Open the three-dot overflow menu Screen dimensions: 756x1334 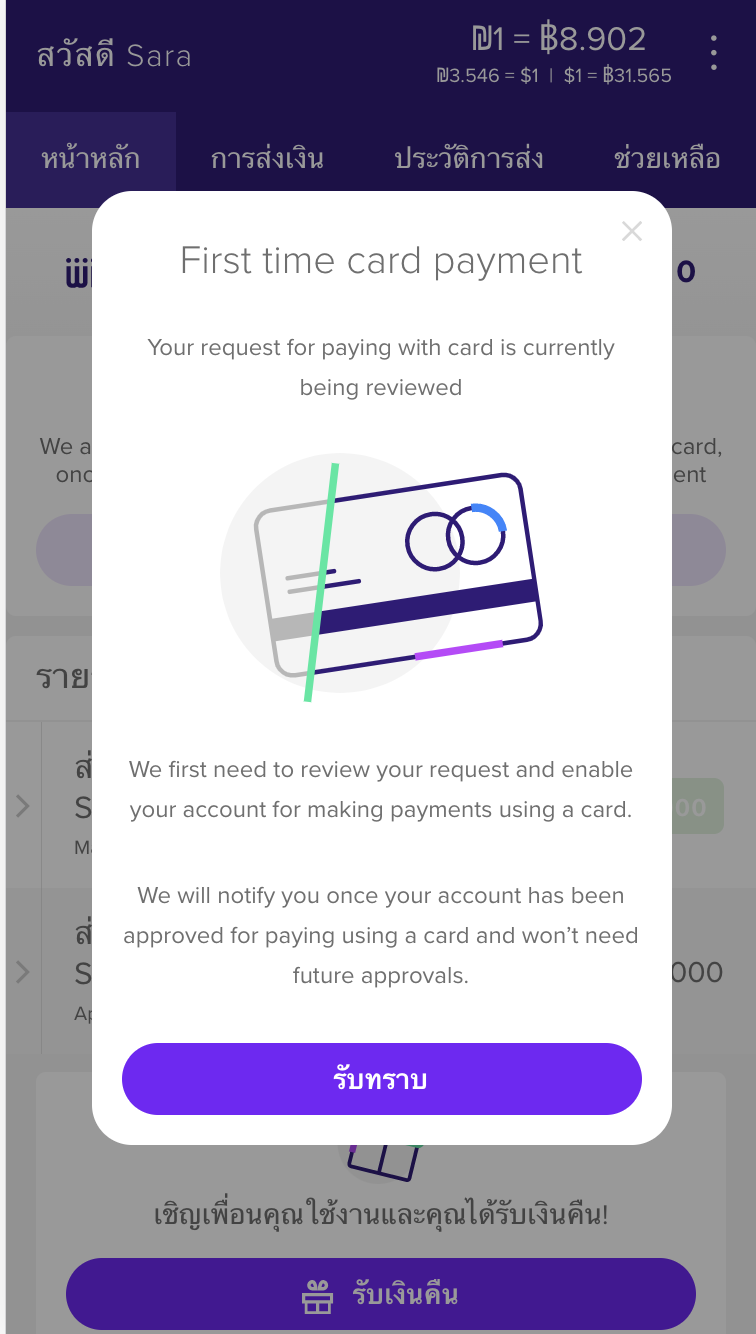tap(713, 53)
